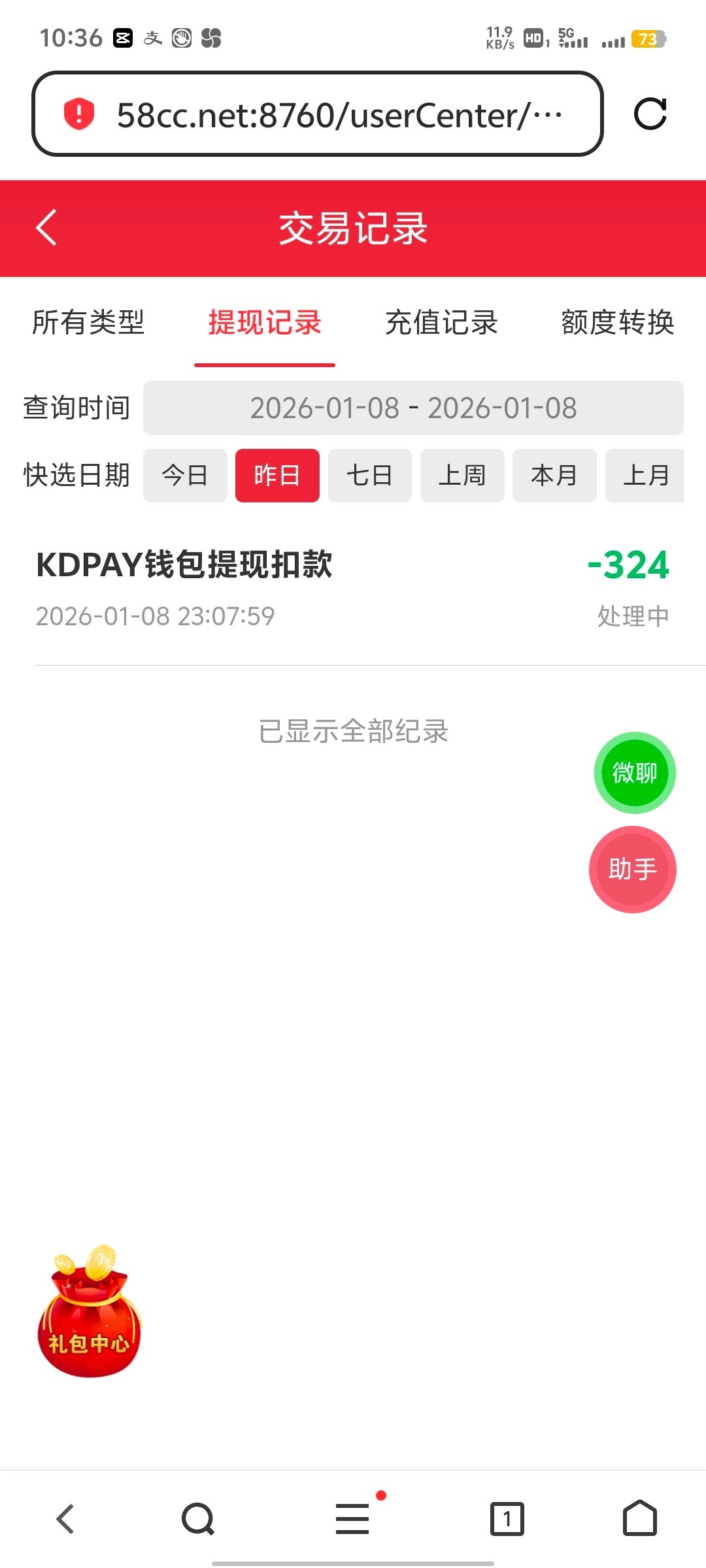Filter records by 上月
The height and width of the screenshot is (1568, 706).
click(x=645, y=476)
